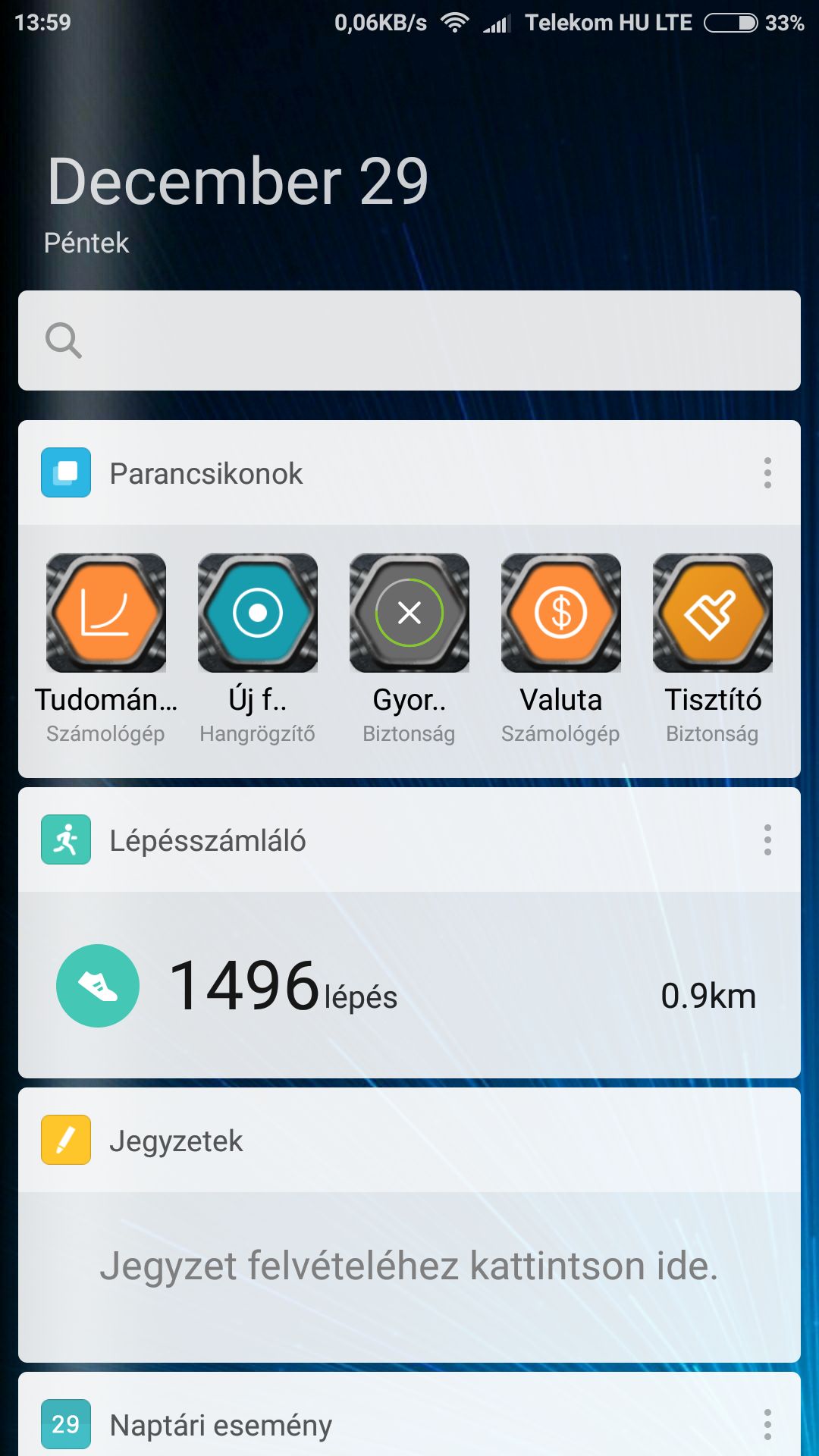Launch the Tisztító Biztonság shortcut
The image size is (819, 1456).
click(x=713, y=613)
